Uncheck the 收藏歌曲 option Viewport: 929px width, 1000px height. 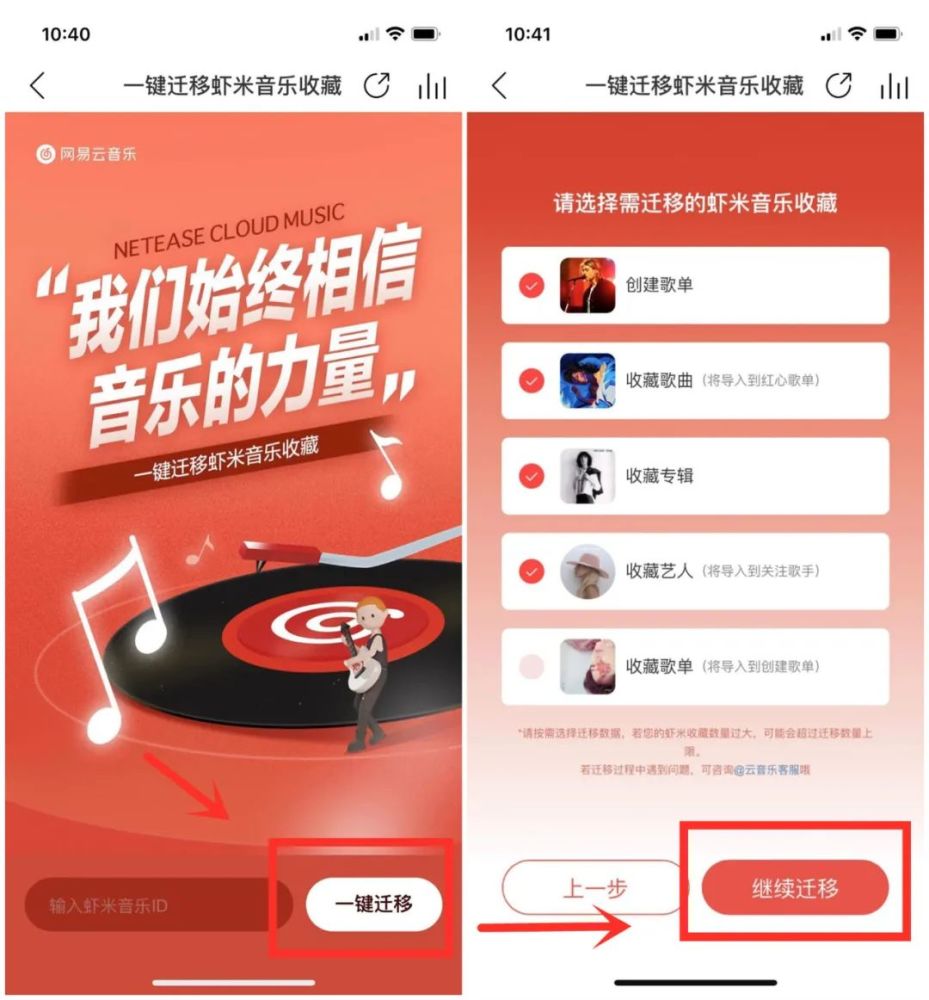[531, 381]
